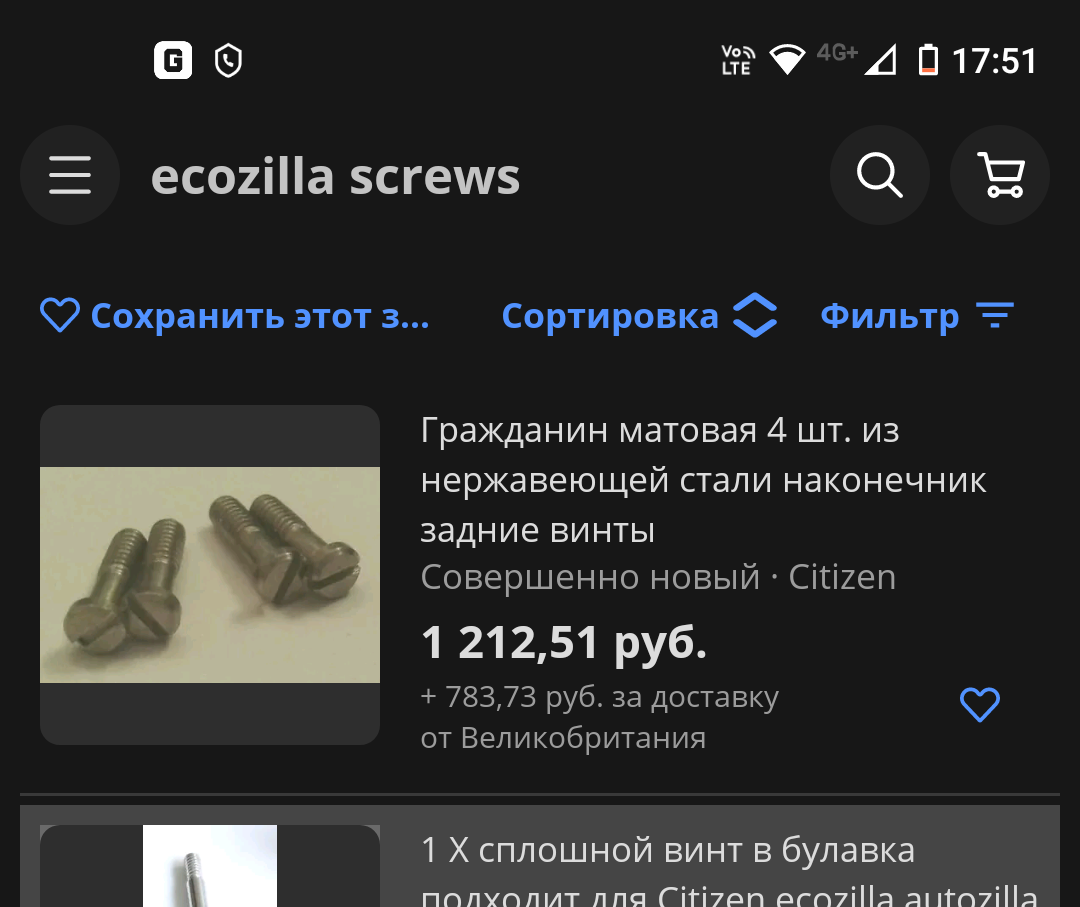Open the Фильтр filter panel
The image size is (1080, 907).
coord(917,316)
